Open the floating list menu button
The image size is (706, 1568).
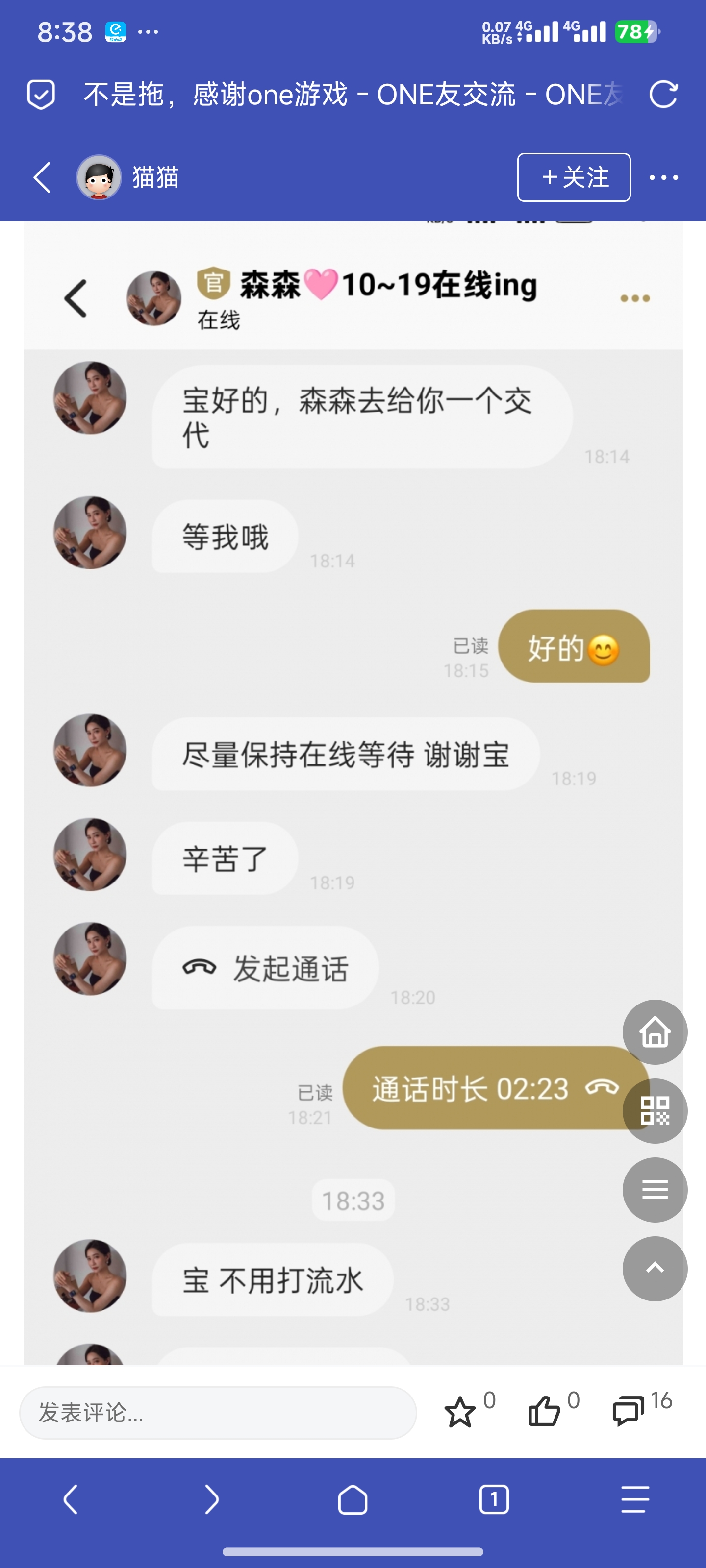(x=655, y=1189)
